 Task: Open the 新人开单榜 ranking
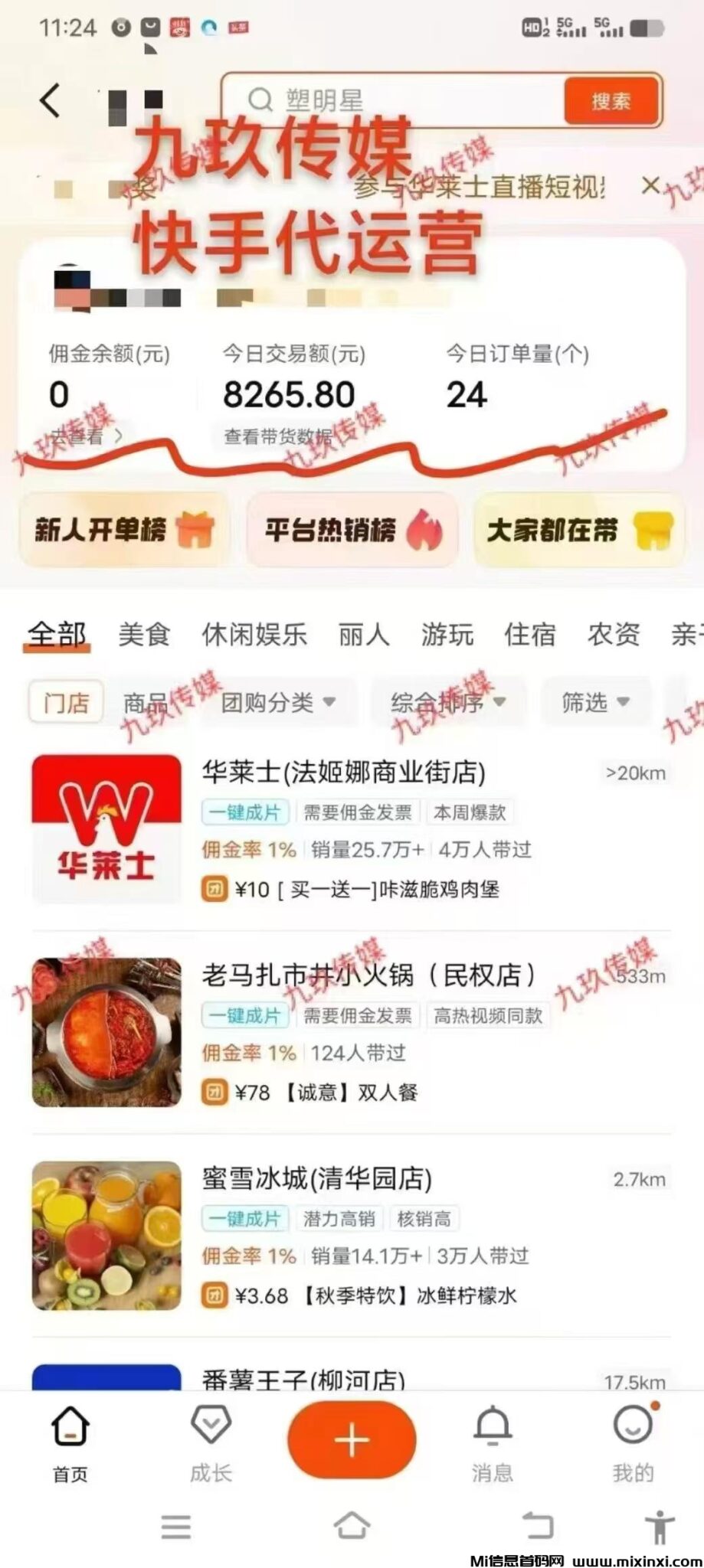pos(123,530)
